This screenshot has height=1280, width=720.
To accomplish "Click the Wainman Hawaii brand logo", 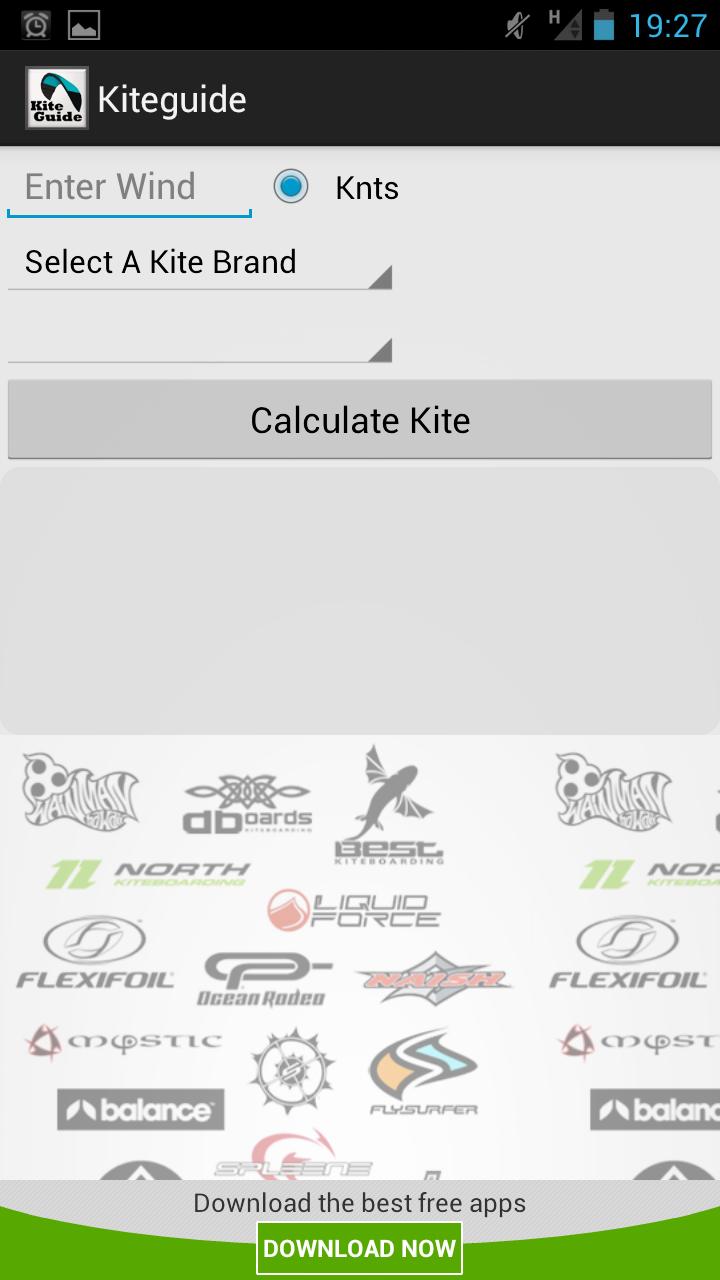I will (80, 795).
